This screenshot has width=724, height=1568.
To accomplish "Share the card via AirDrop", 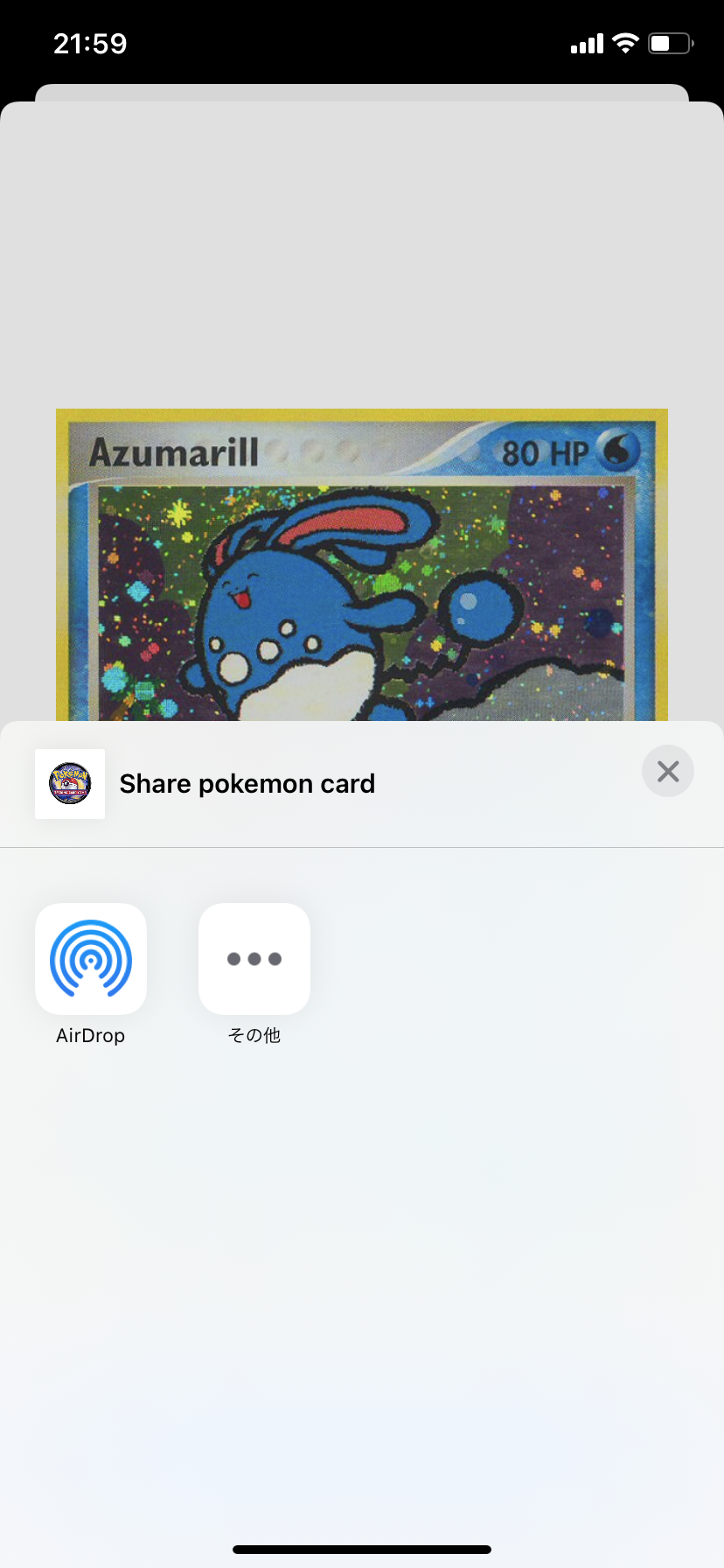I will tap(91, 959).
